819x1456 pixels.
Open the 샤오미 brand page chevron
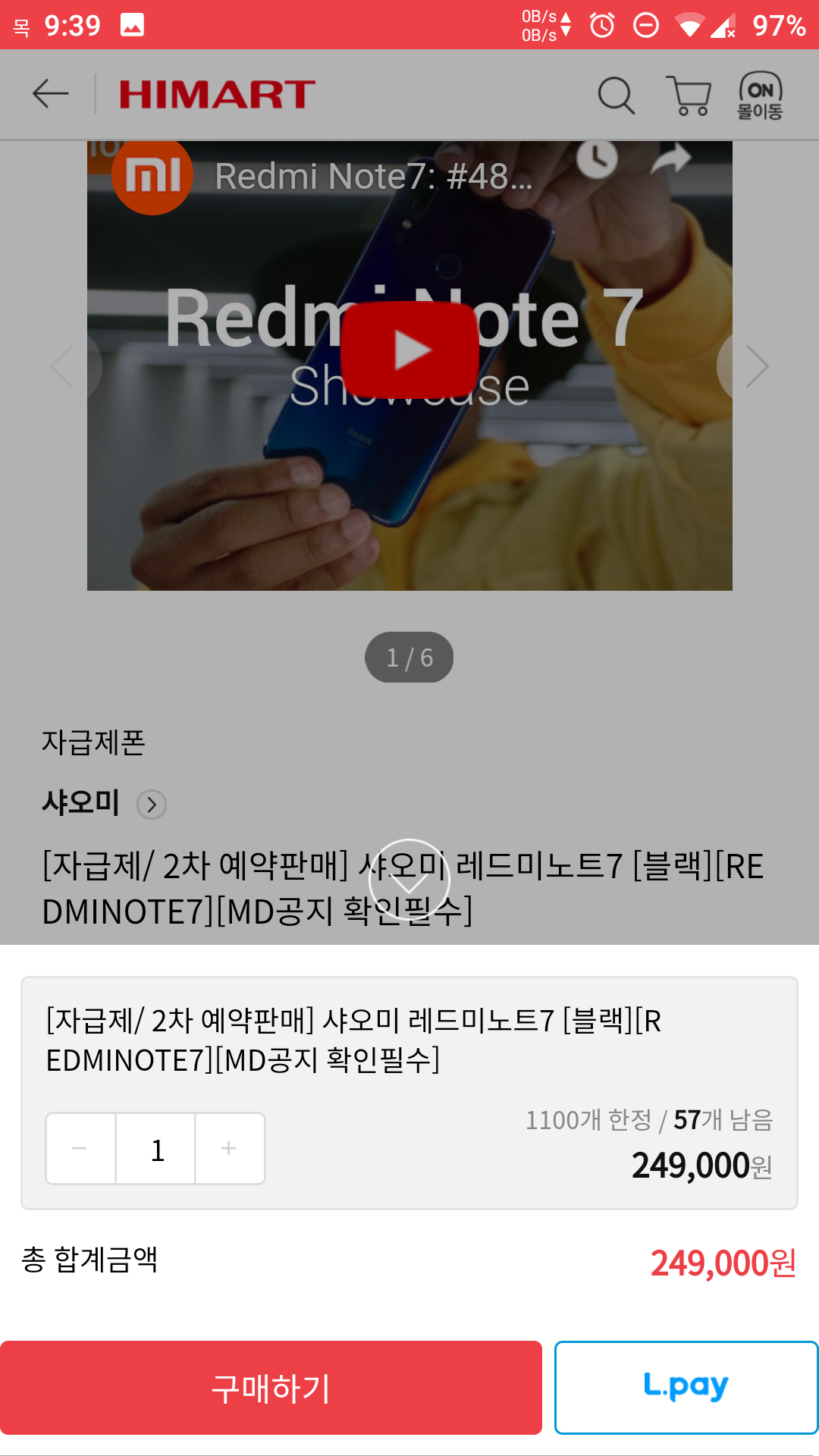(x=152, y=805)
